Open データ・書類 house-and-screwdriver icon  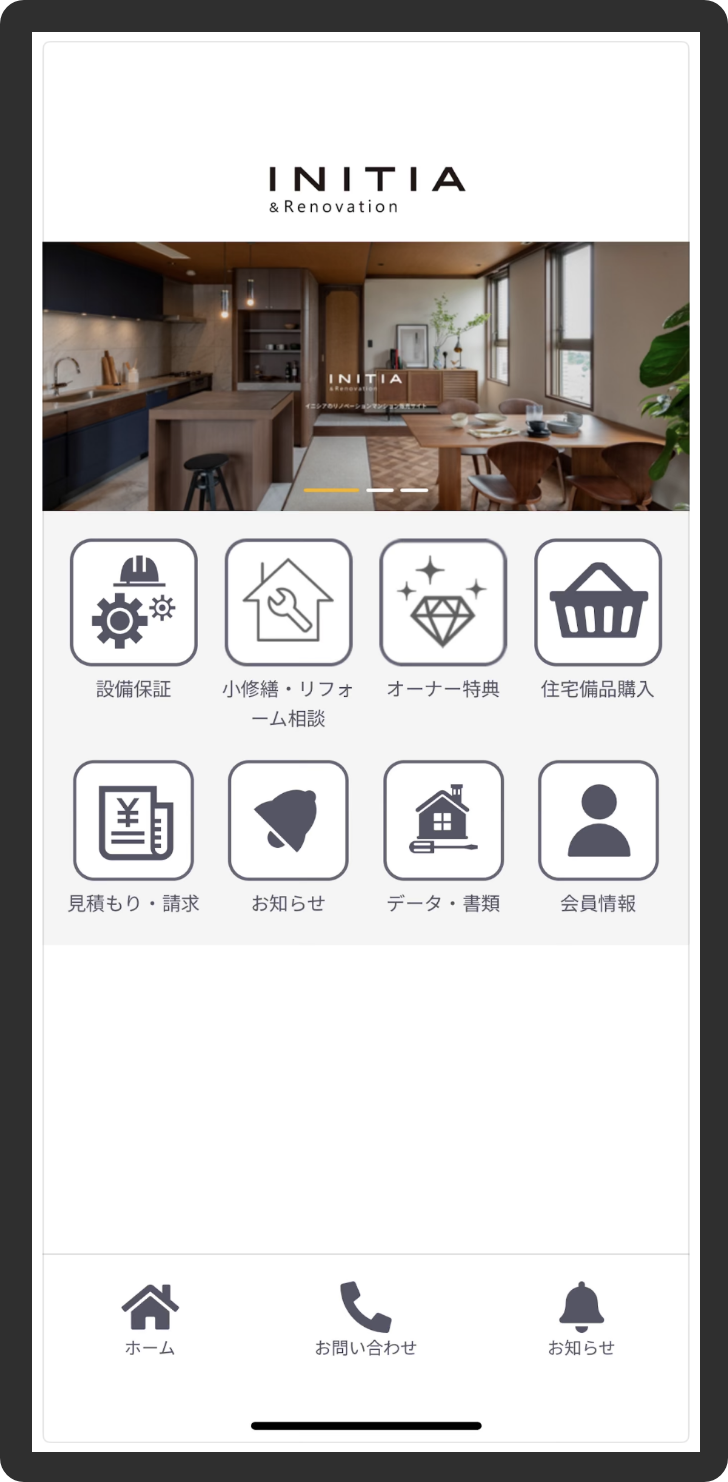coord(443,820)
